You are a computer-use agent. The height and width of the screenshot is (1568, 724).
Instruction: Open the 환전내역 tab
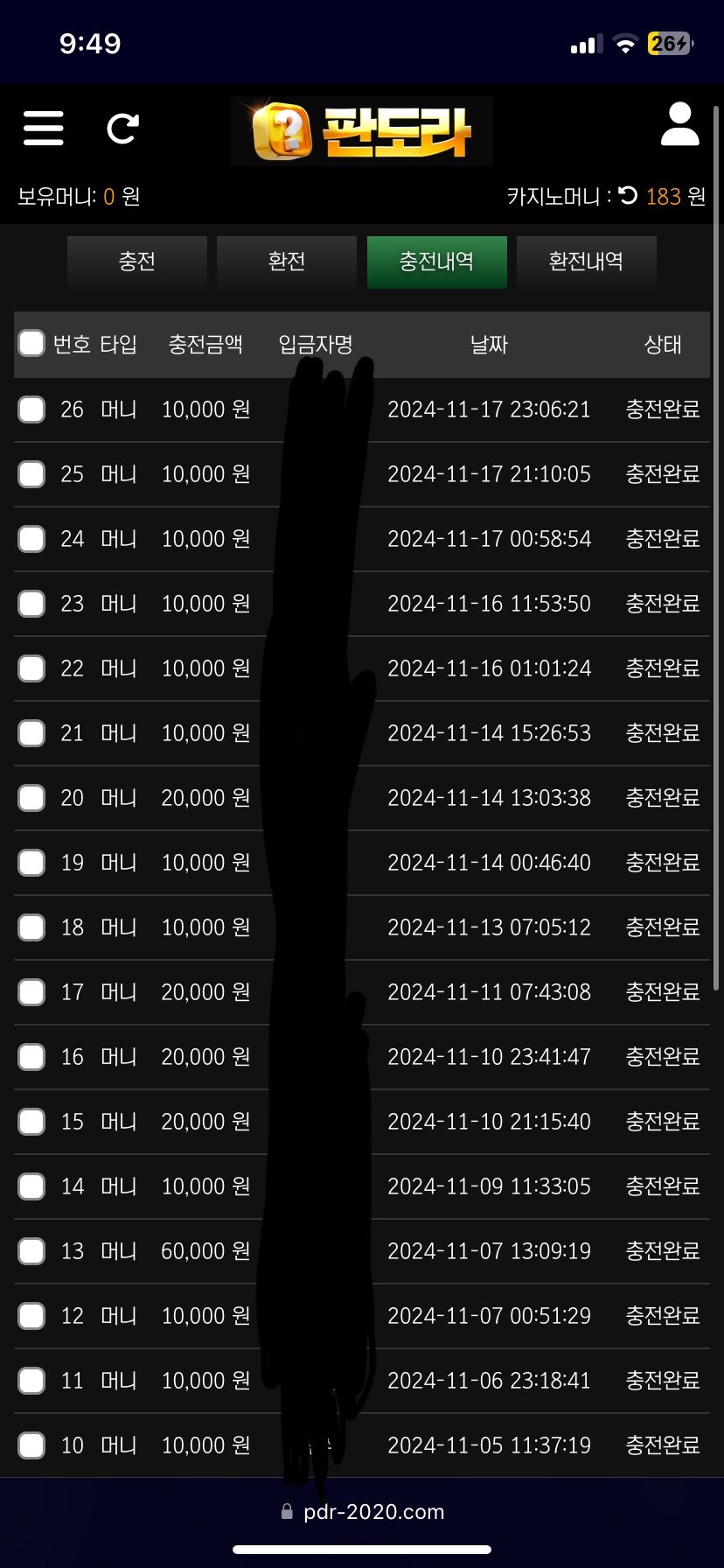[x=587, y=262]
